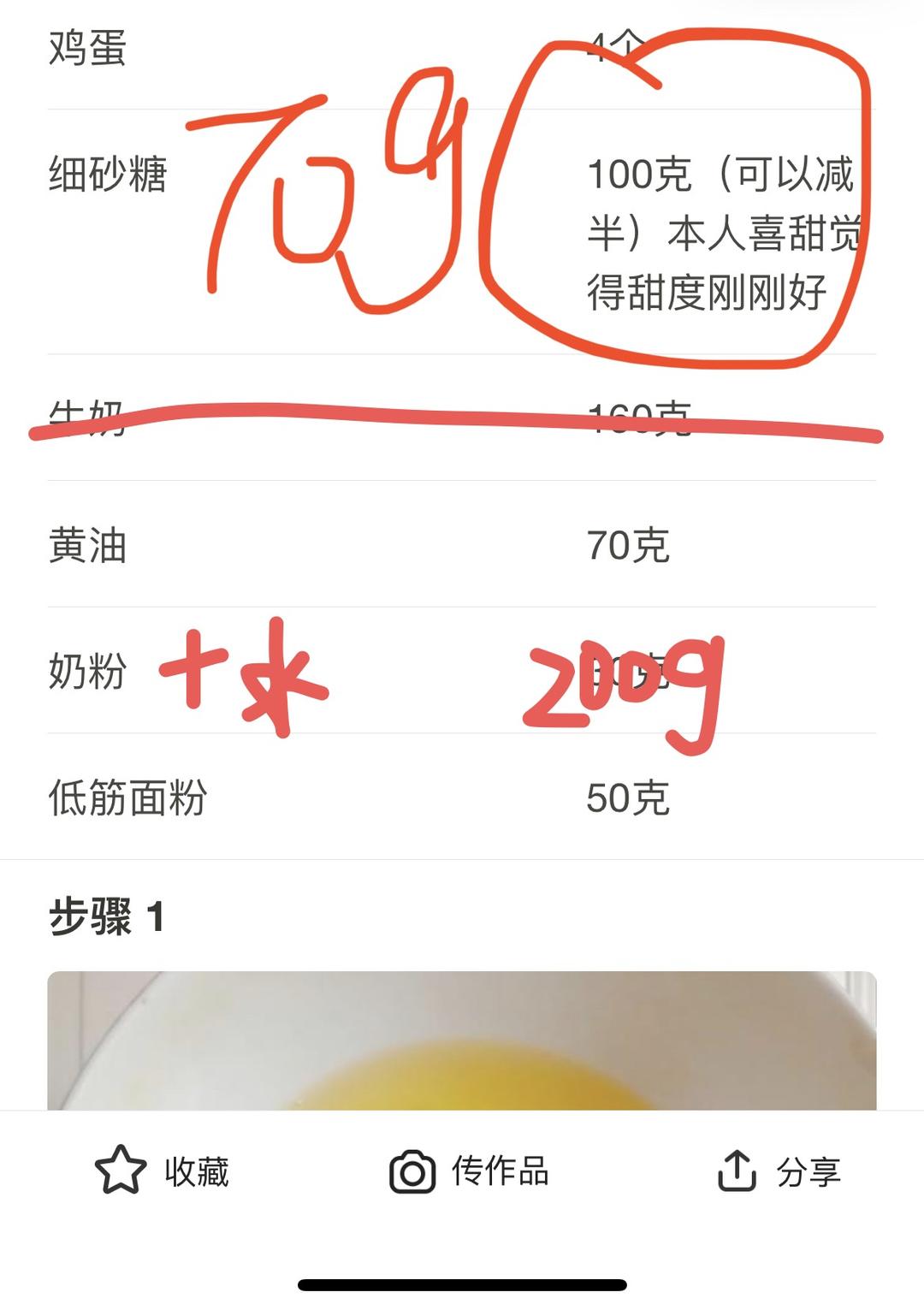
Task: Tap 收藏 to bookmark this recipe
Action: tap(163, 1171)
